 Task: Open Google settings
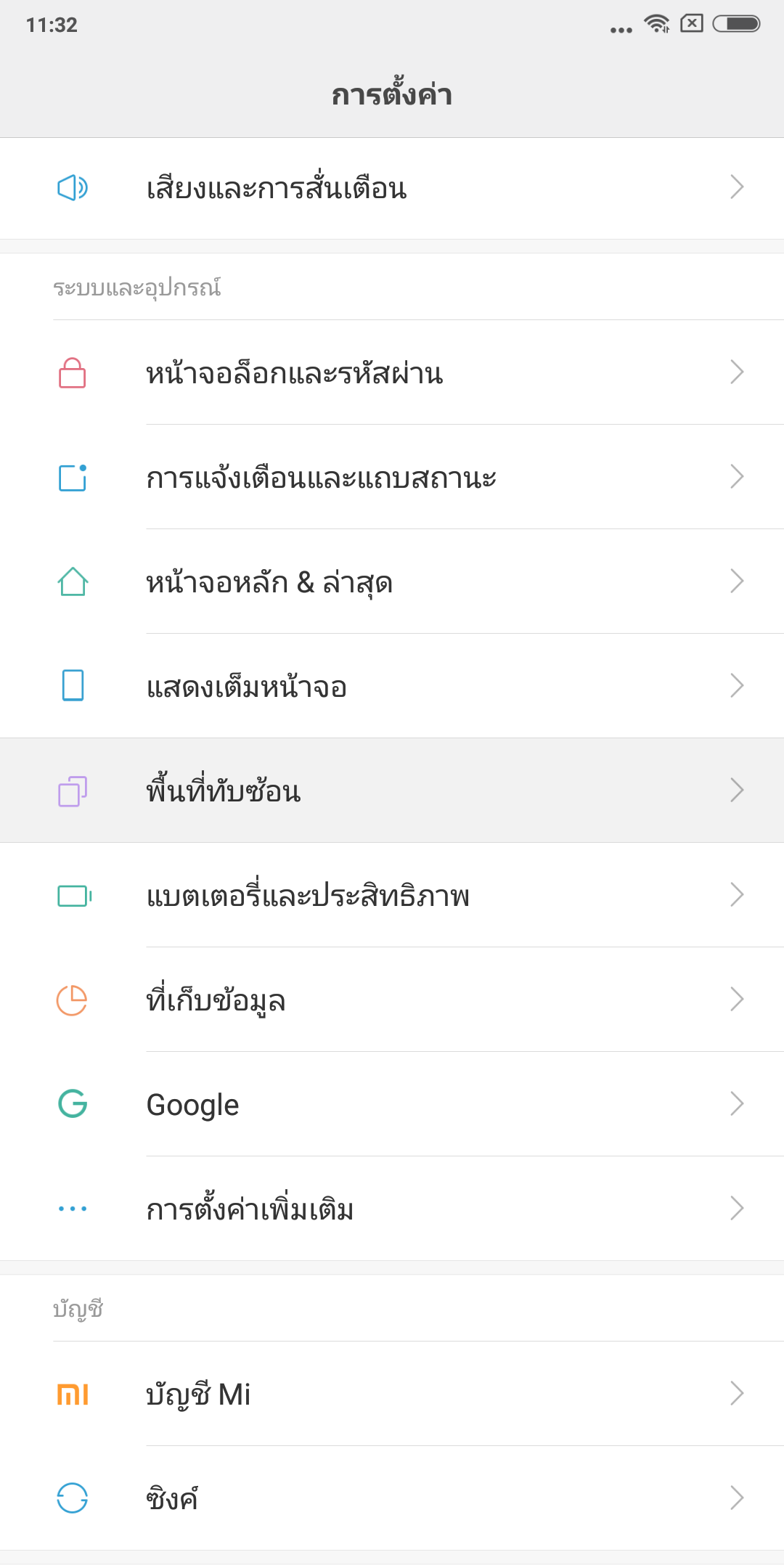point(392,1105)
